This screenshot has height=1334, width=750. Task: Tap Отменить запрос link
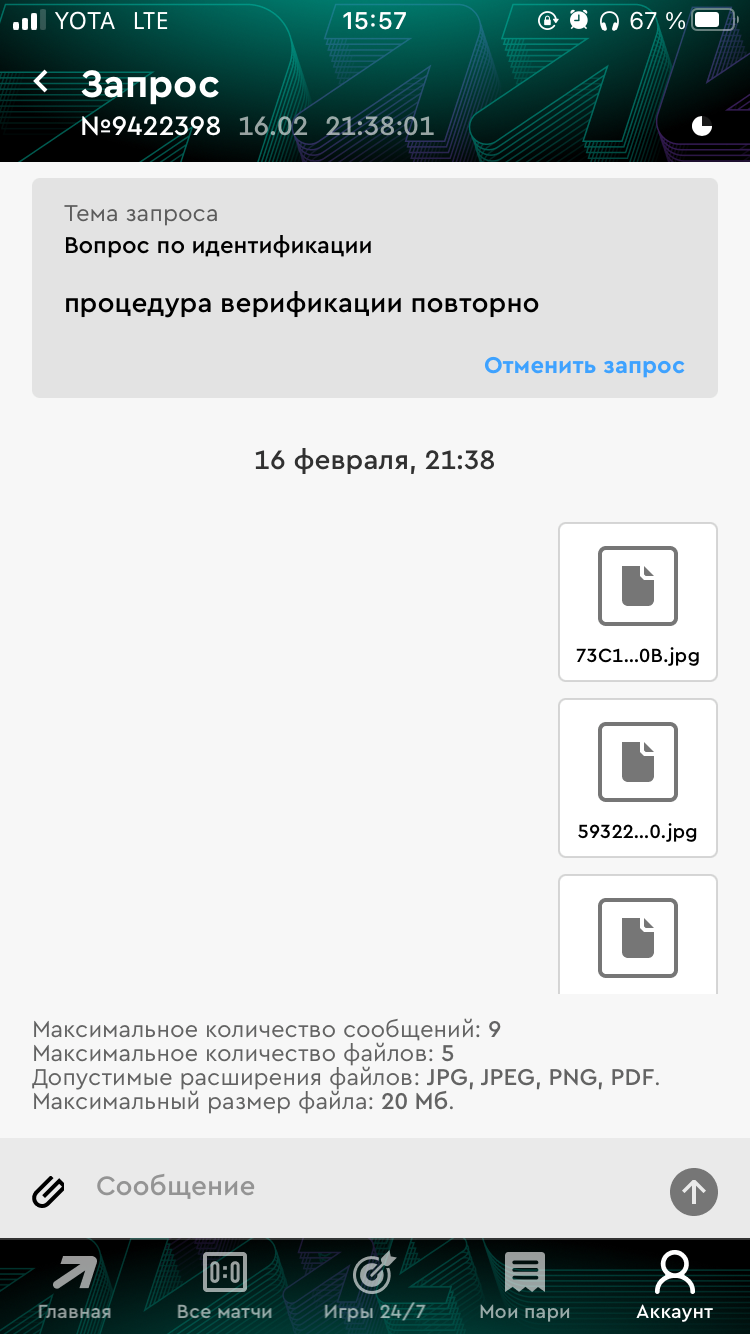pos(584,365)
